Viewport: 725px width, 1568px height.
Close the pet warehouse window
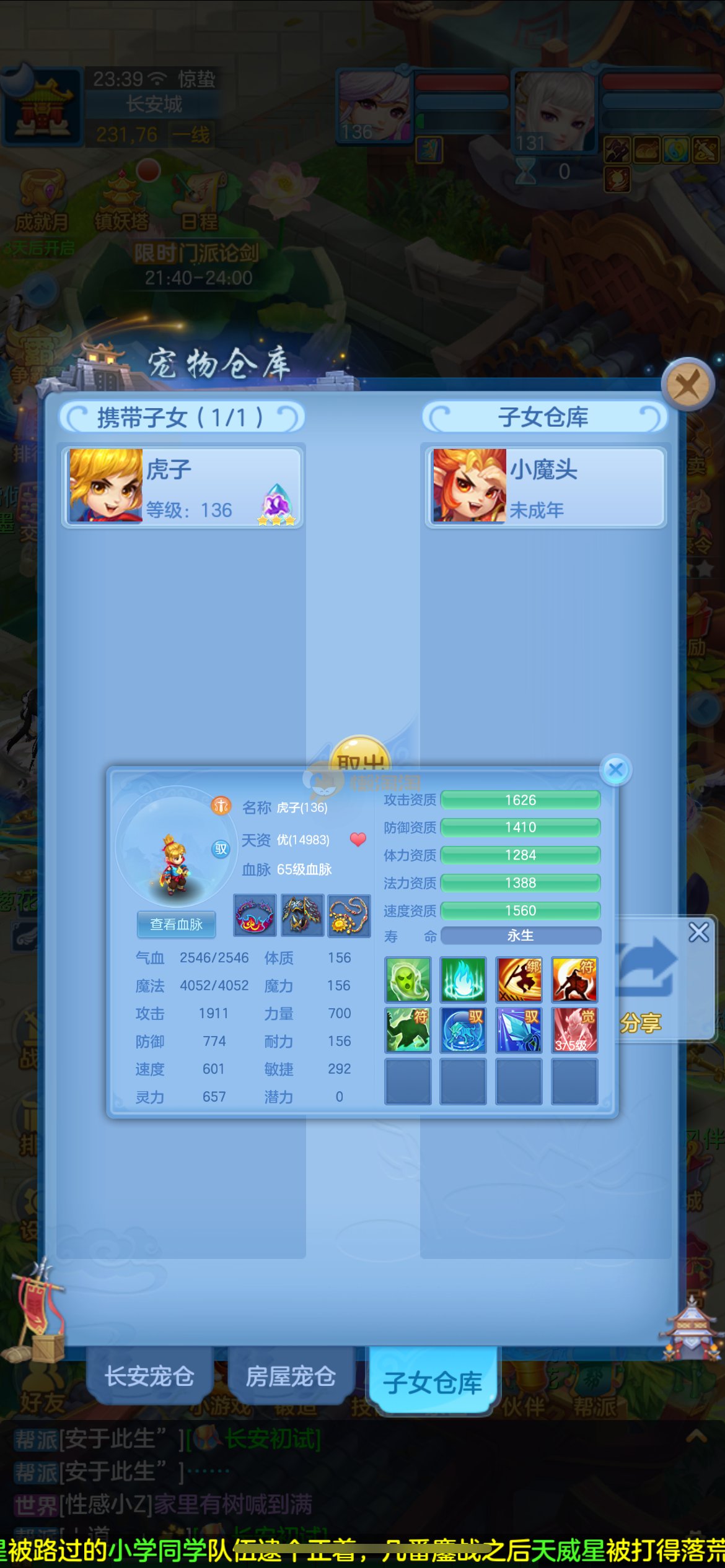coord(688,385)
